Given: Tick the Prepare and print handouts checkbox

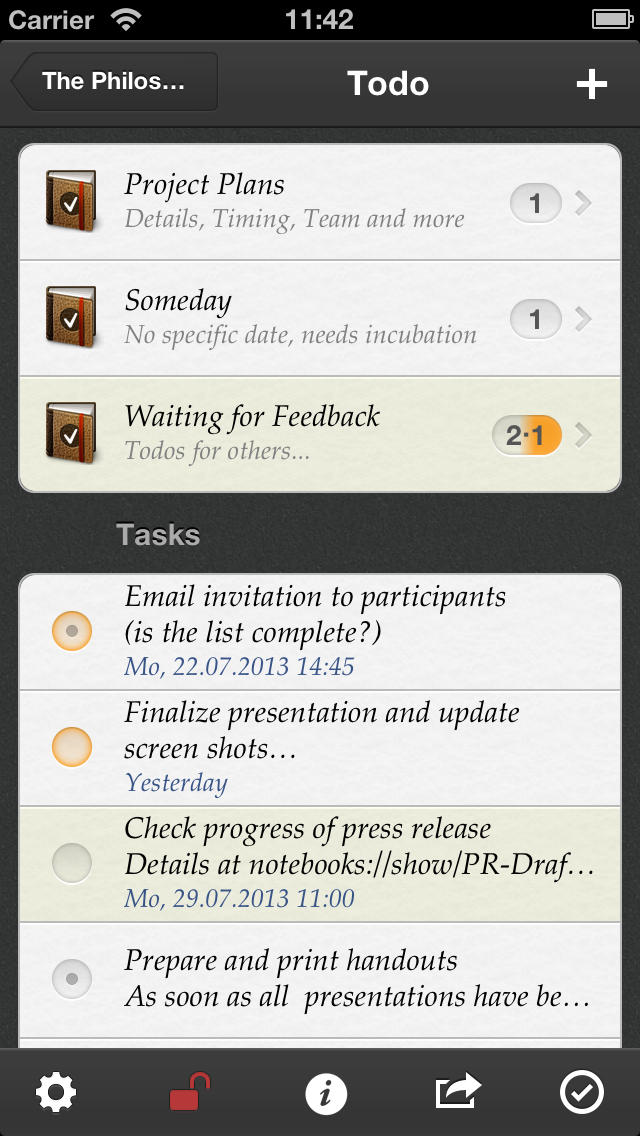Looking at the screenshot, I should coord(72,979).
